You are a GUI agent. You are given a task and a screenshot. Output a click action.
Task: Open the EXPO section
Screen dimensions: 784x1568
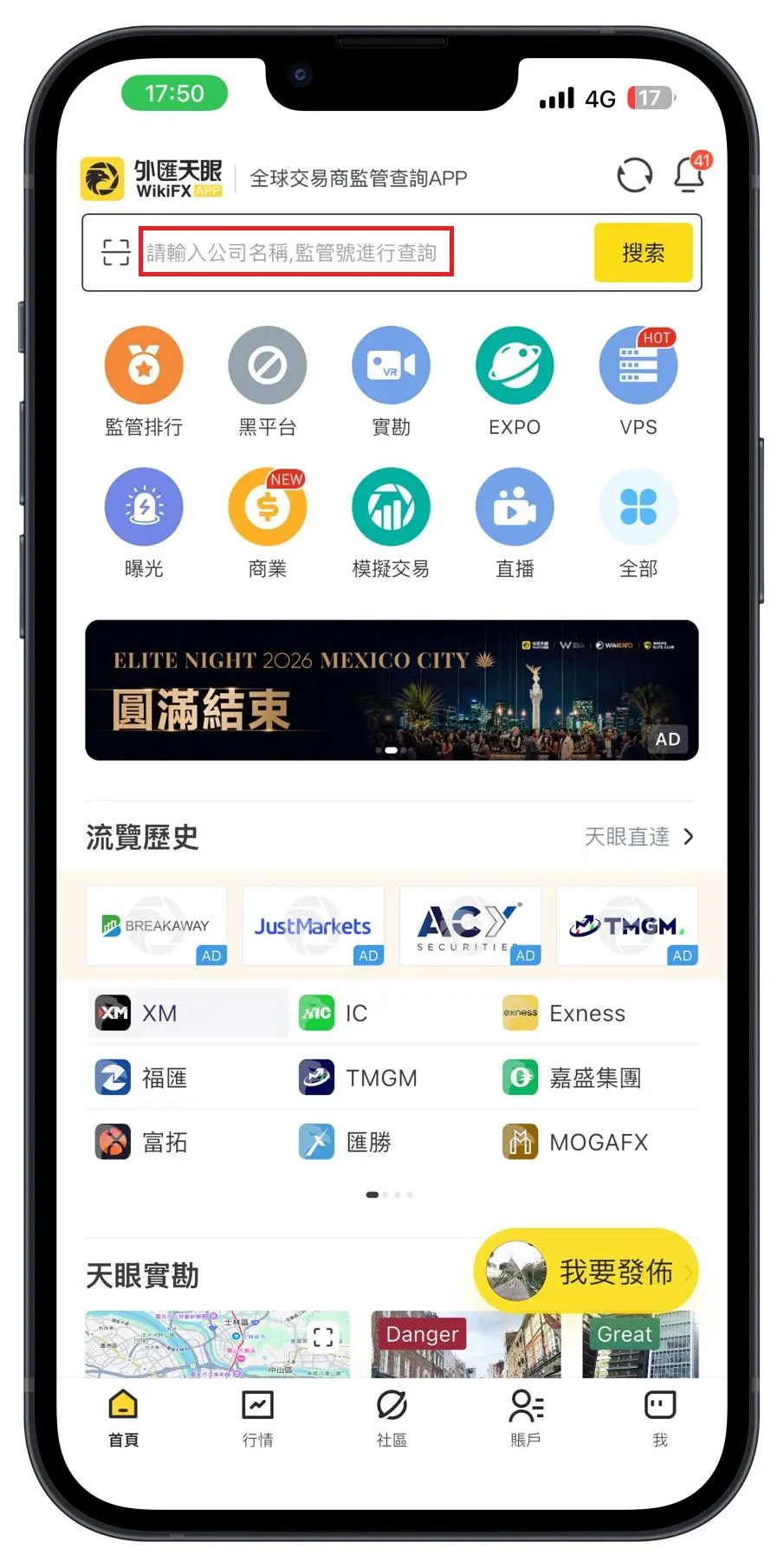[x=515, y=382]
